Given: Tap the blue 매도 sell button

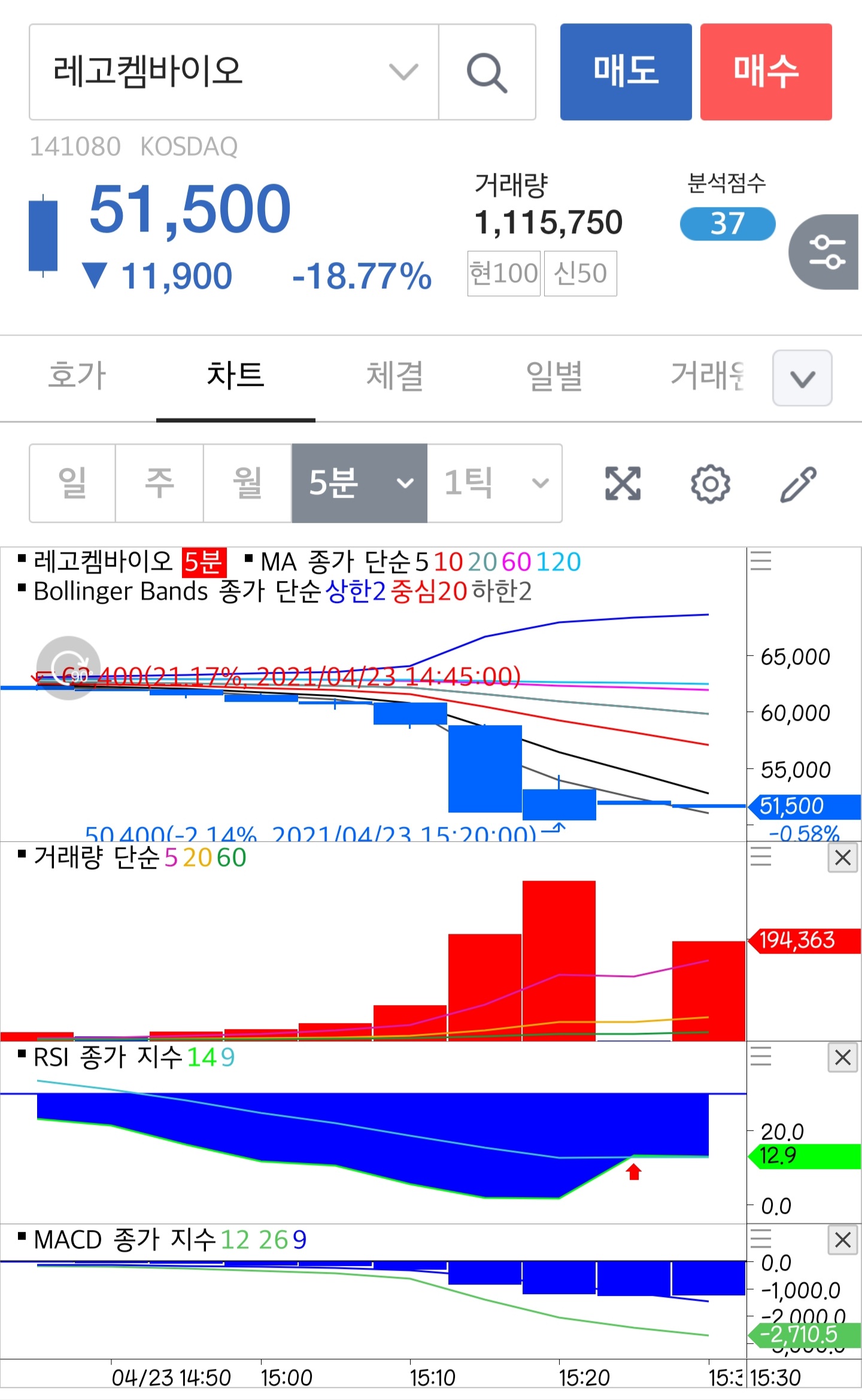Looking at the screenshot, I should 626,72.
